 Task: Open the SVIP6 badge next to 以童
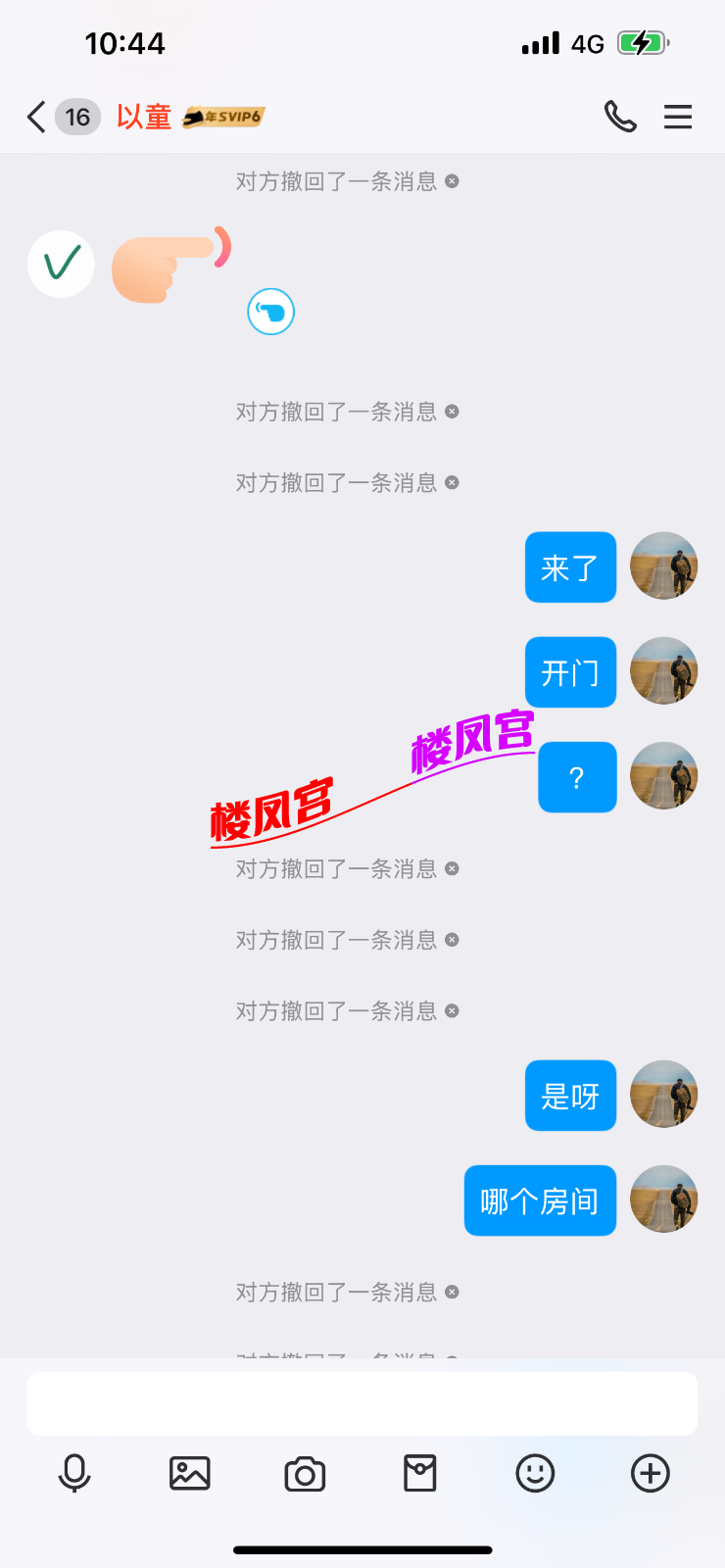(x=224, y=118)
